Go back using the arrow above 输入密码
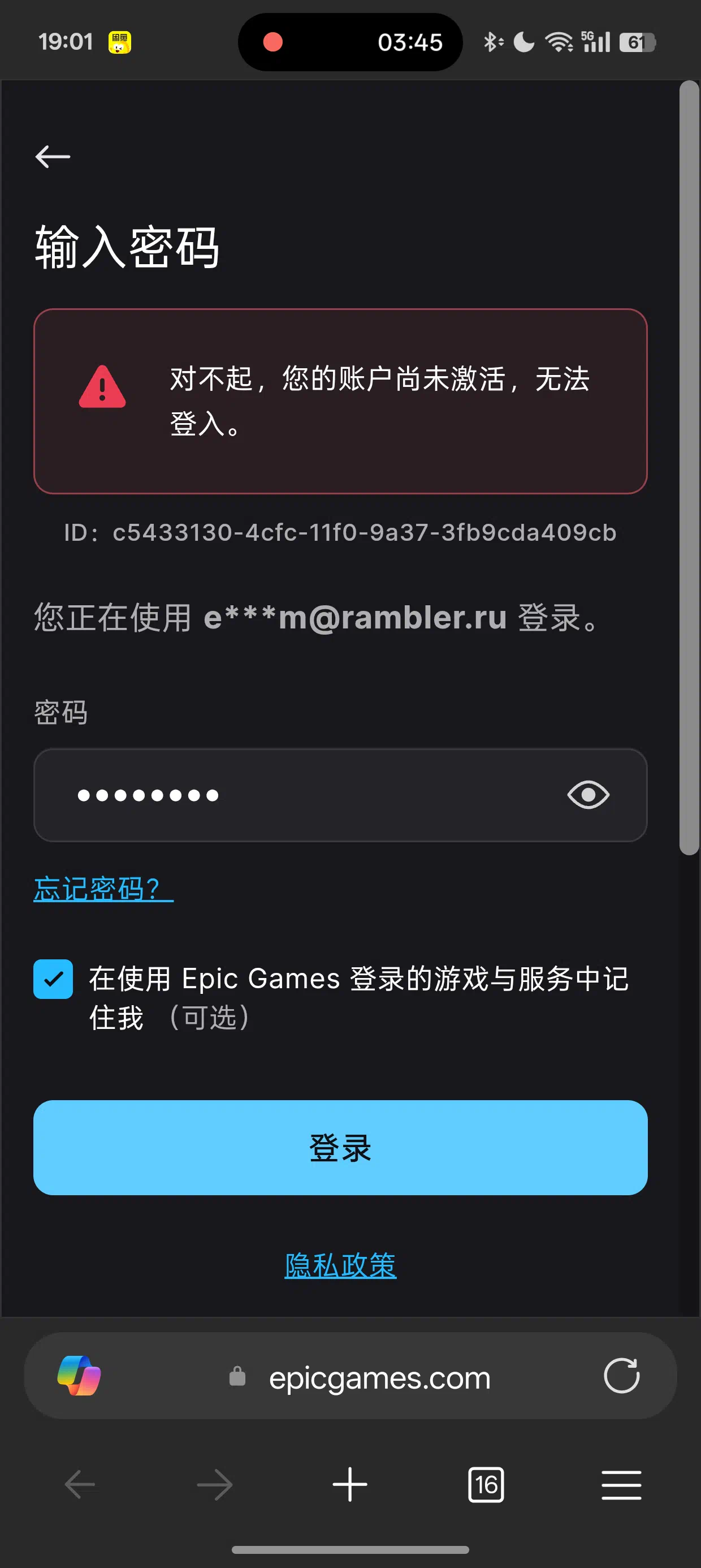Screen dimensions: 701x1568 53,157
